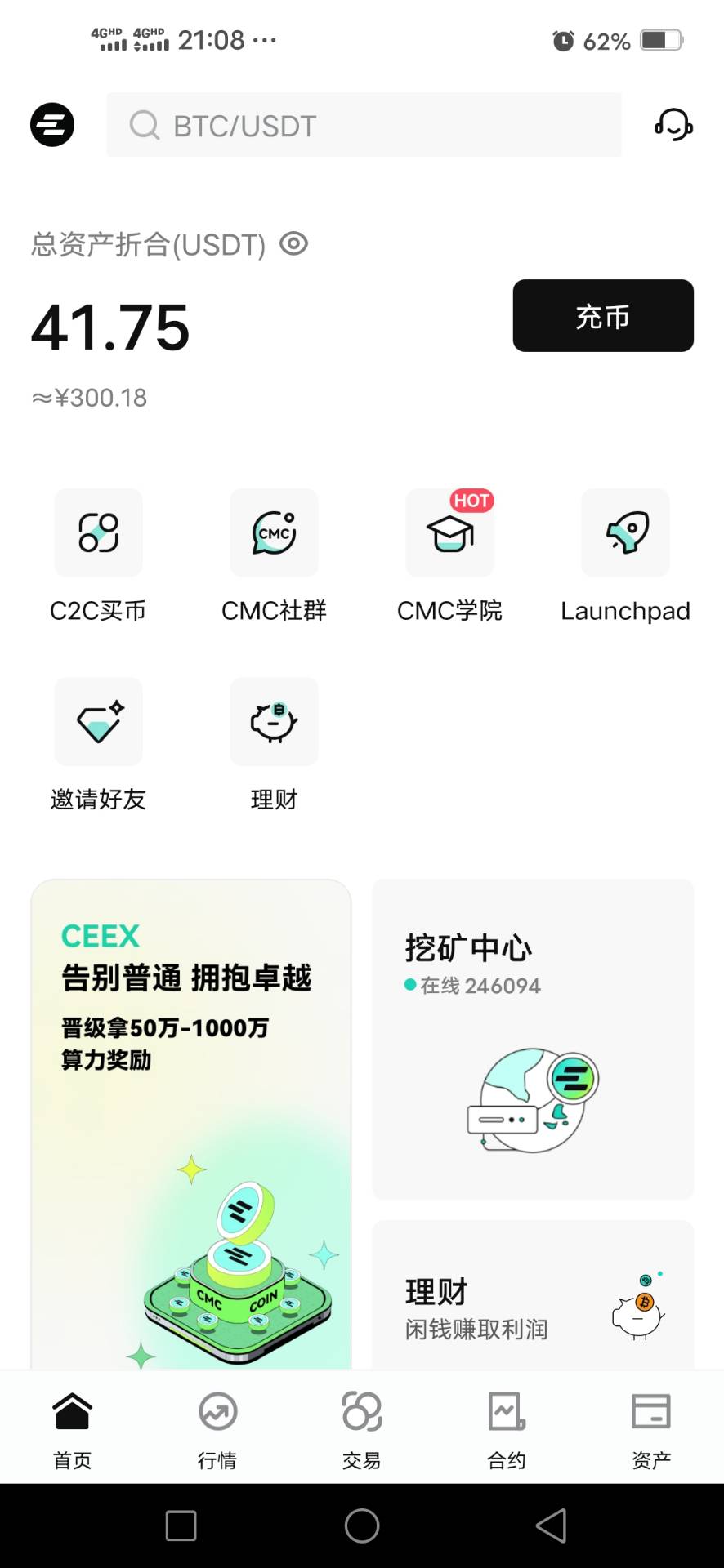Image resolution: width=724 pixels, height=1568 pixels.
Task: Switch to the 资产 assets tab
Action: (651, 1429)
